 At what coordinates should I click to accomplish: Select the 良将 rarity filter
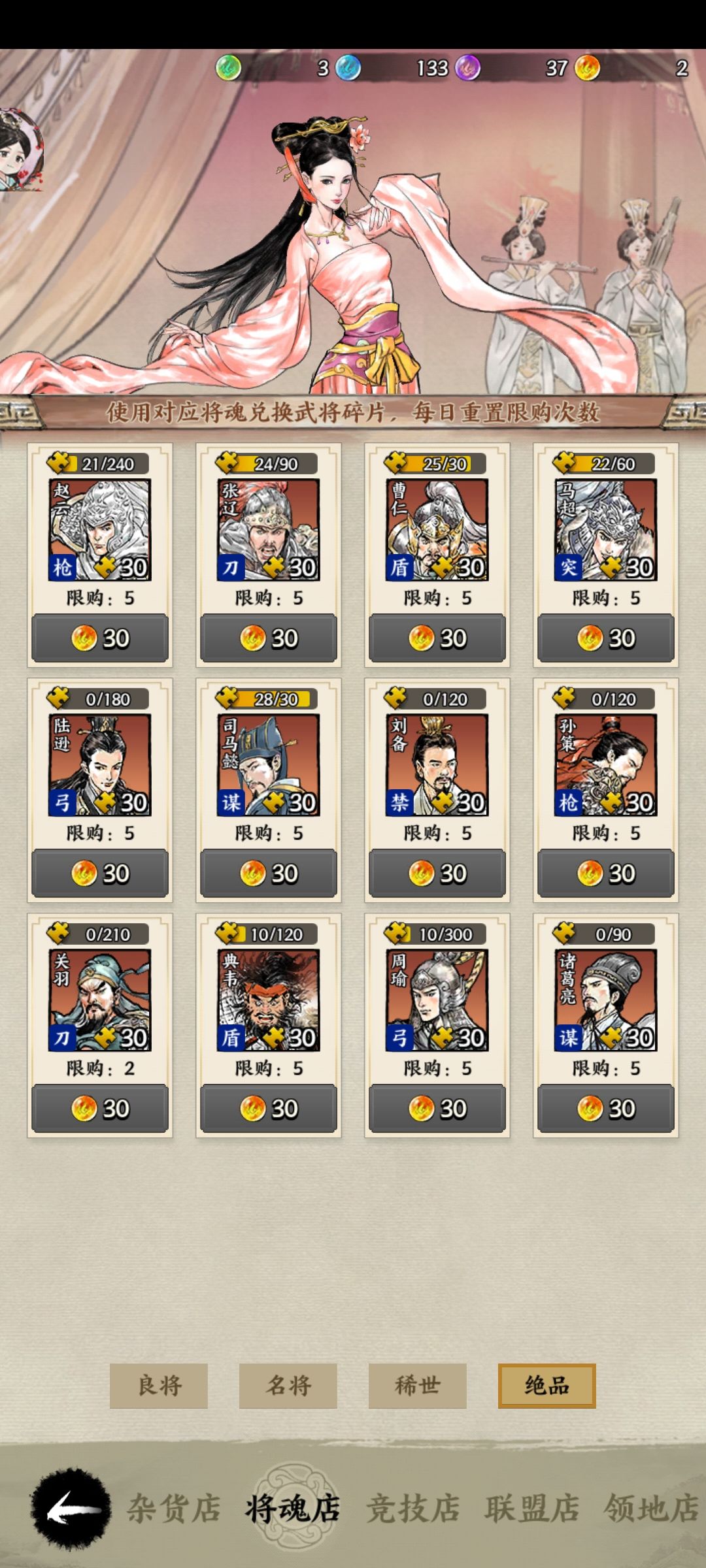(x=159, y=1385)
